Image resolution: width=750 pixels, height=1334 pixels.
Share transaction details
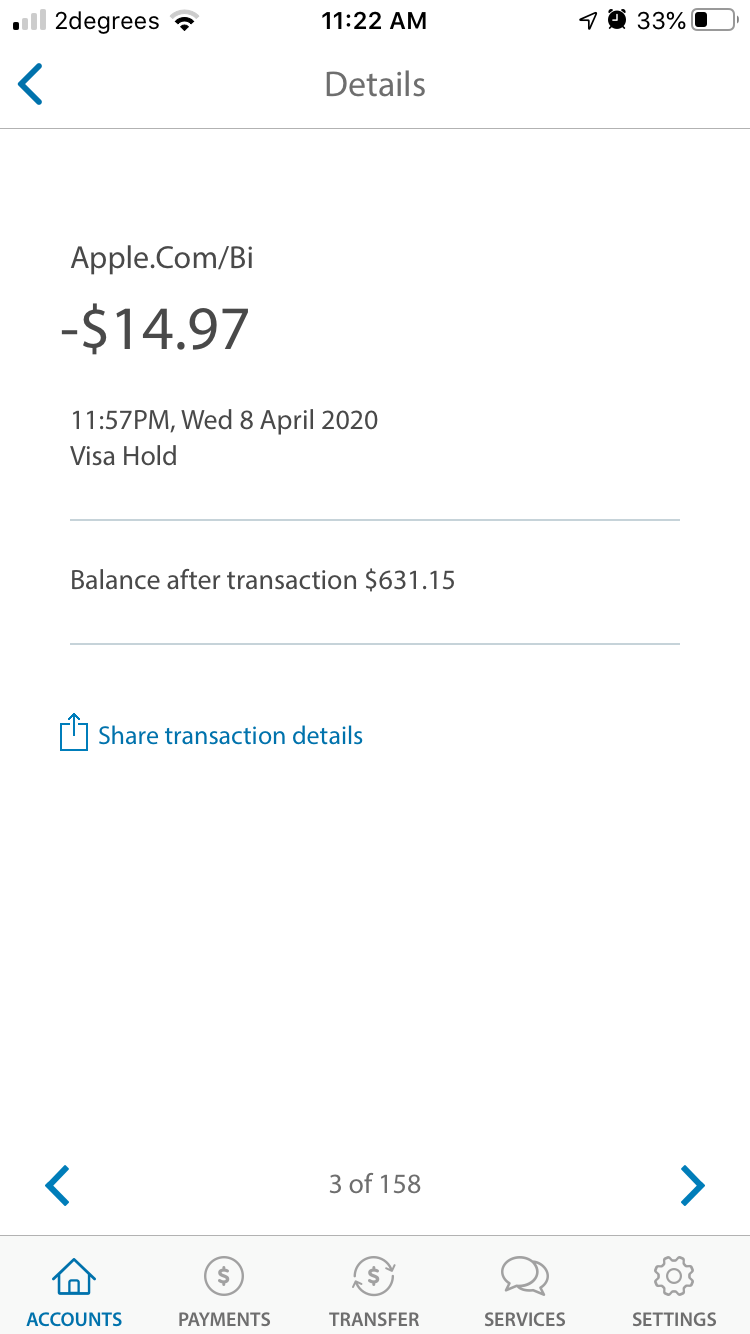click(x=212, y=736)
